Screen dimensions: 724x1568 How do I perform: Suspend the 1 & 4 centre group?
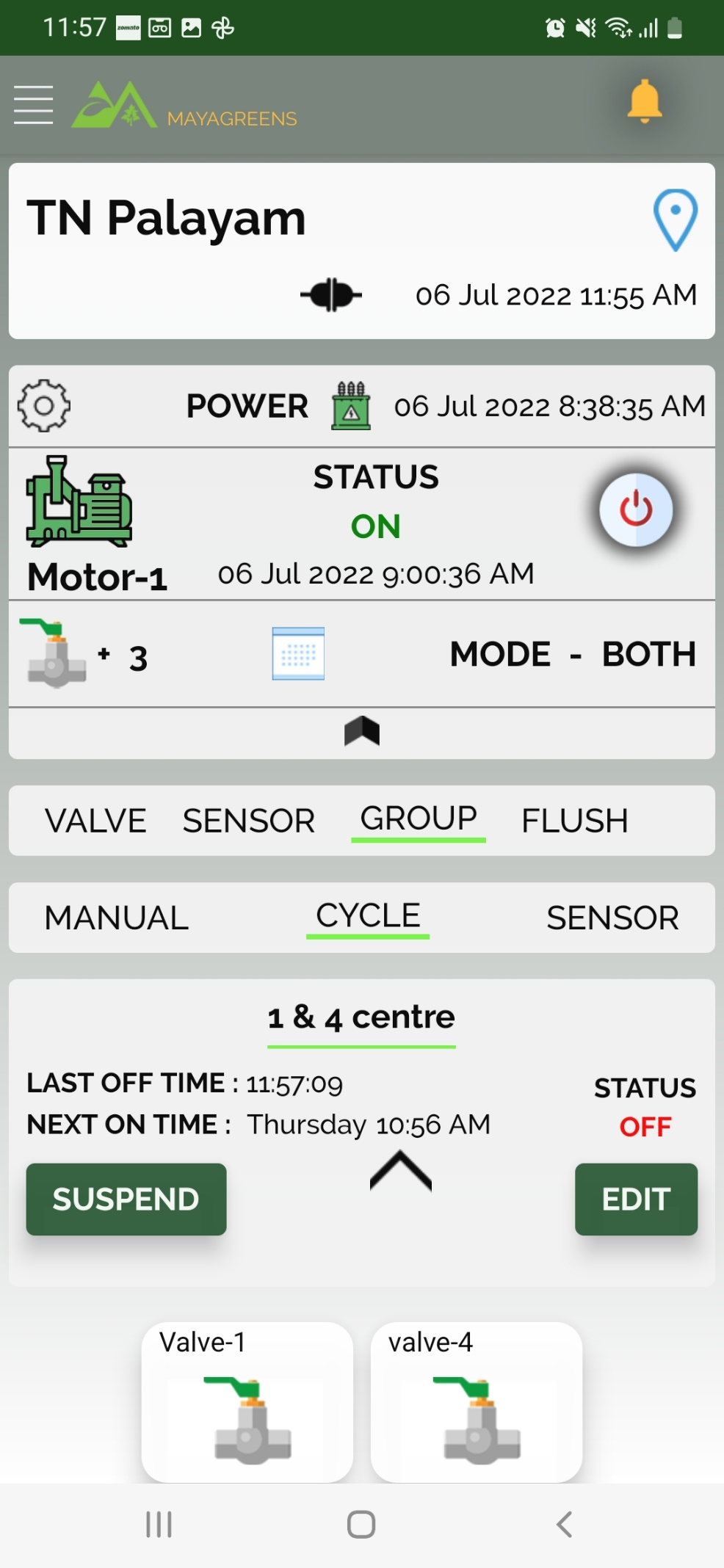[x=126, y=1199]
